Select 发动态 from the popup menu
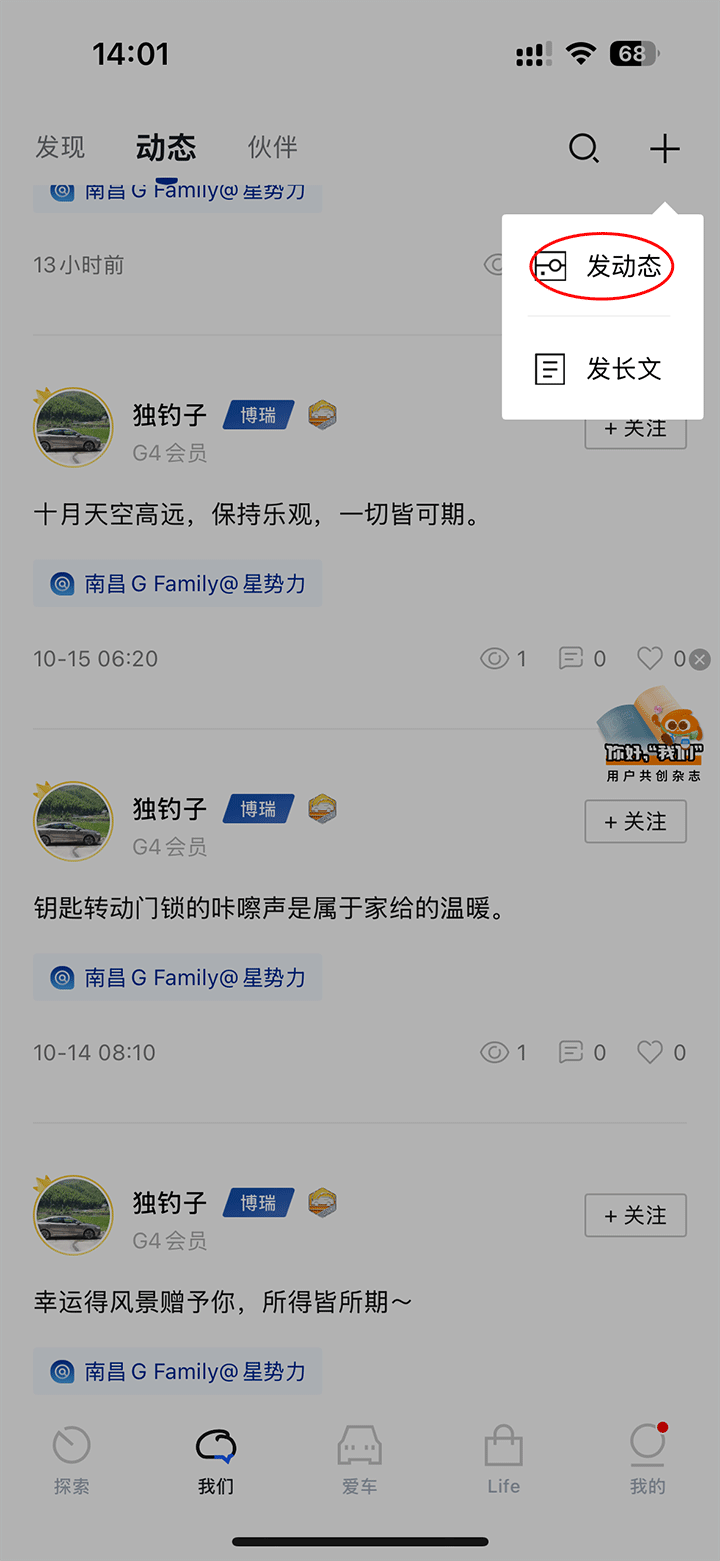Viewport: 720px width, 1561px height. (x=602, y=266)
